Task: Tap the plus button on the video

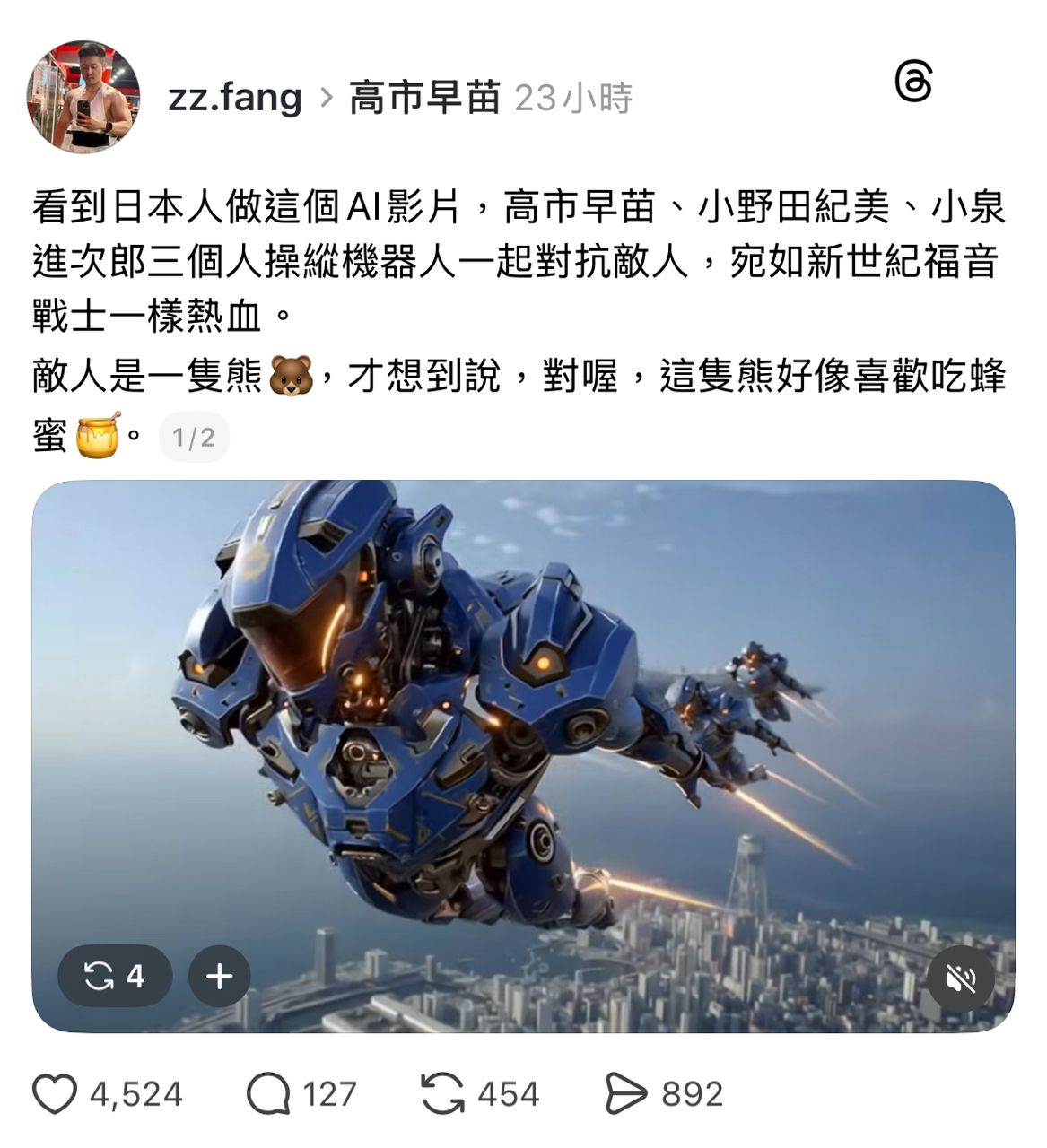Action: [x=220, y=976]
